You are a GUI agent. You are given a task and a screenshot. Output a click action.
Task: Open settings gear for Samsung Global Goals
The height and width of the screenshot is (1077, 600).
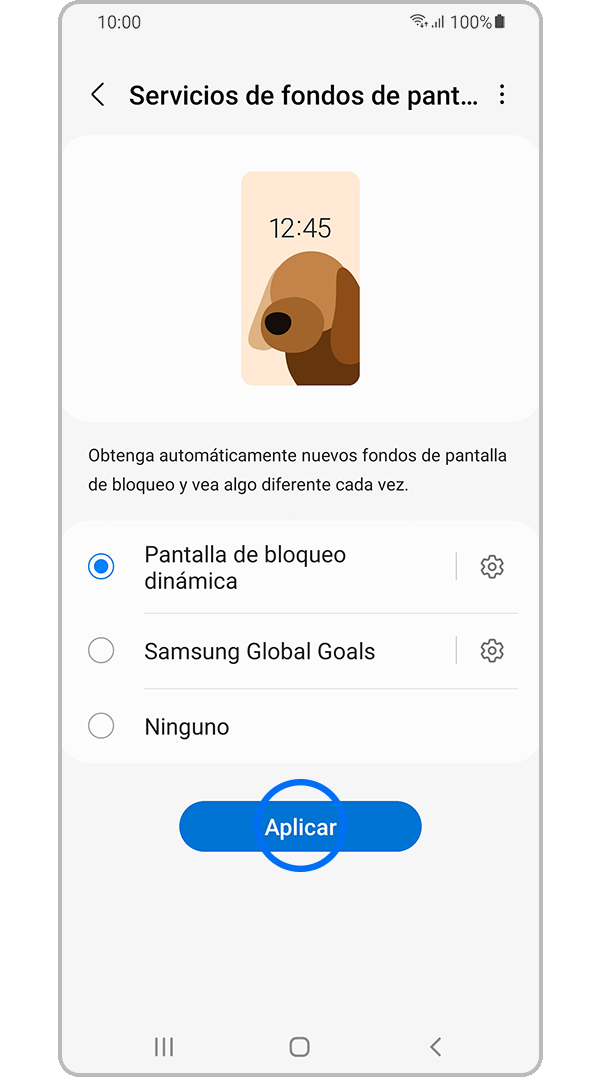491,651
